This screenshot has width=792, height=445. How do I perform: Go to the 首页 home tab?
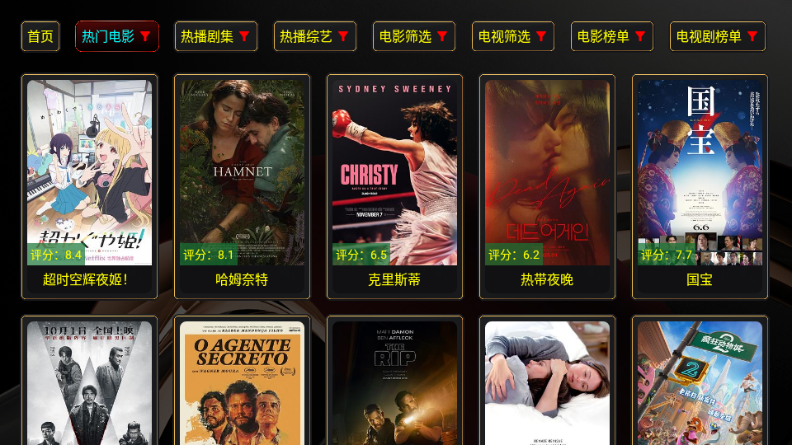pyautogui.click(x=40, y=37)
